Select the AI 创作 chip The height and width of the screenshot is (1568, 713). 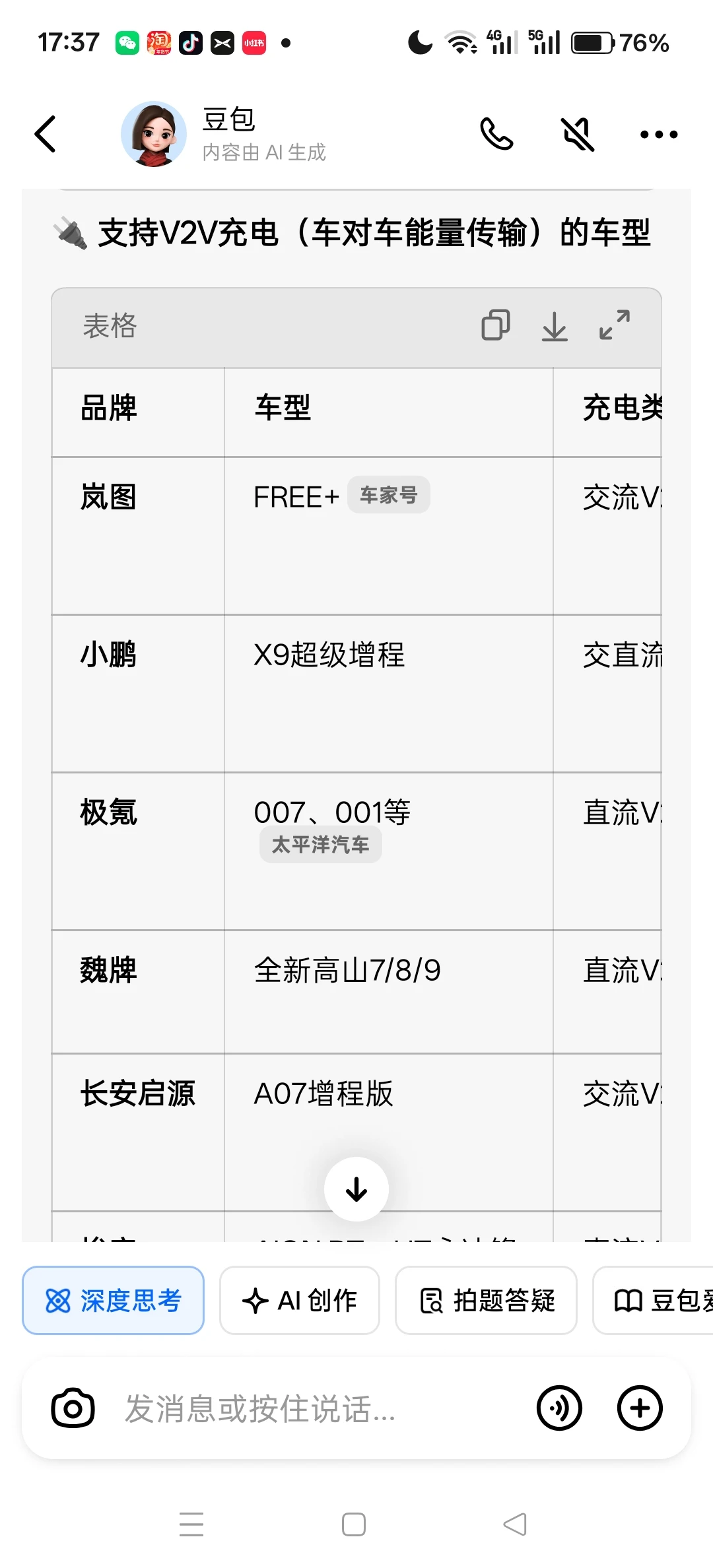300,1301
